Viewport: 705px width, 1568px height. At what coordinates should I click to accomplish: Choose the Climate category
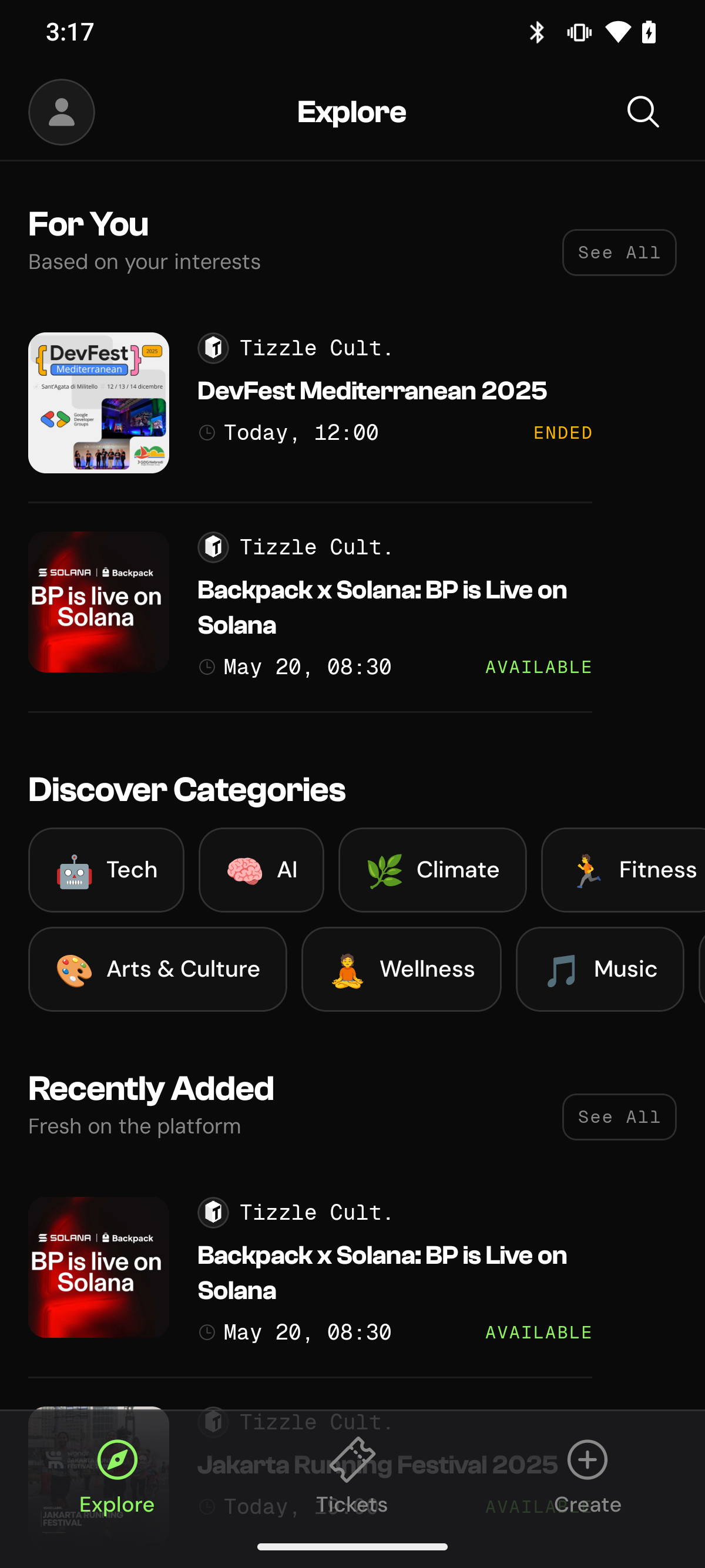pyautogui.click(x=432, y=870)
